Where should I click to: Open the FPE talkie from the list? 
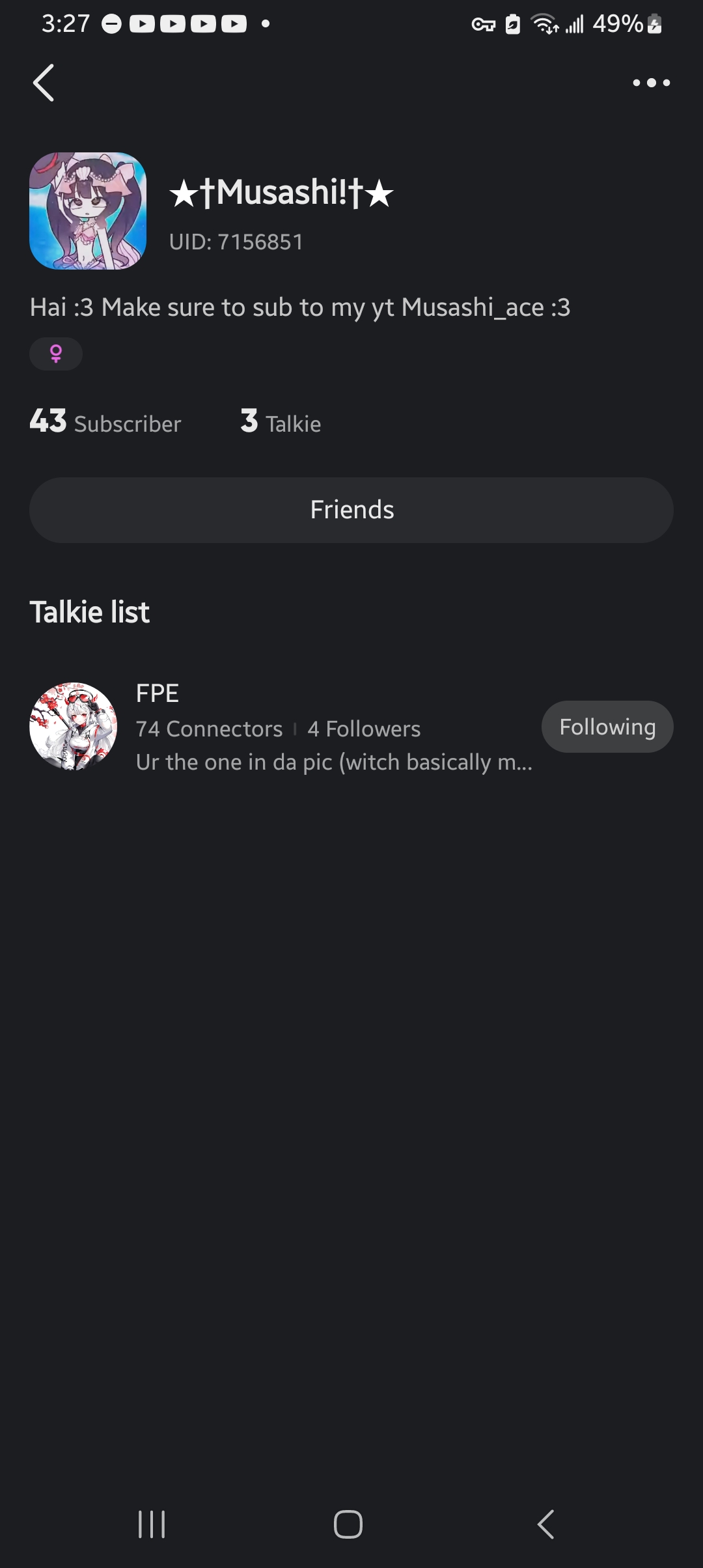tap(280, 727)
